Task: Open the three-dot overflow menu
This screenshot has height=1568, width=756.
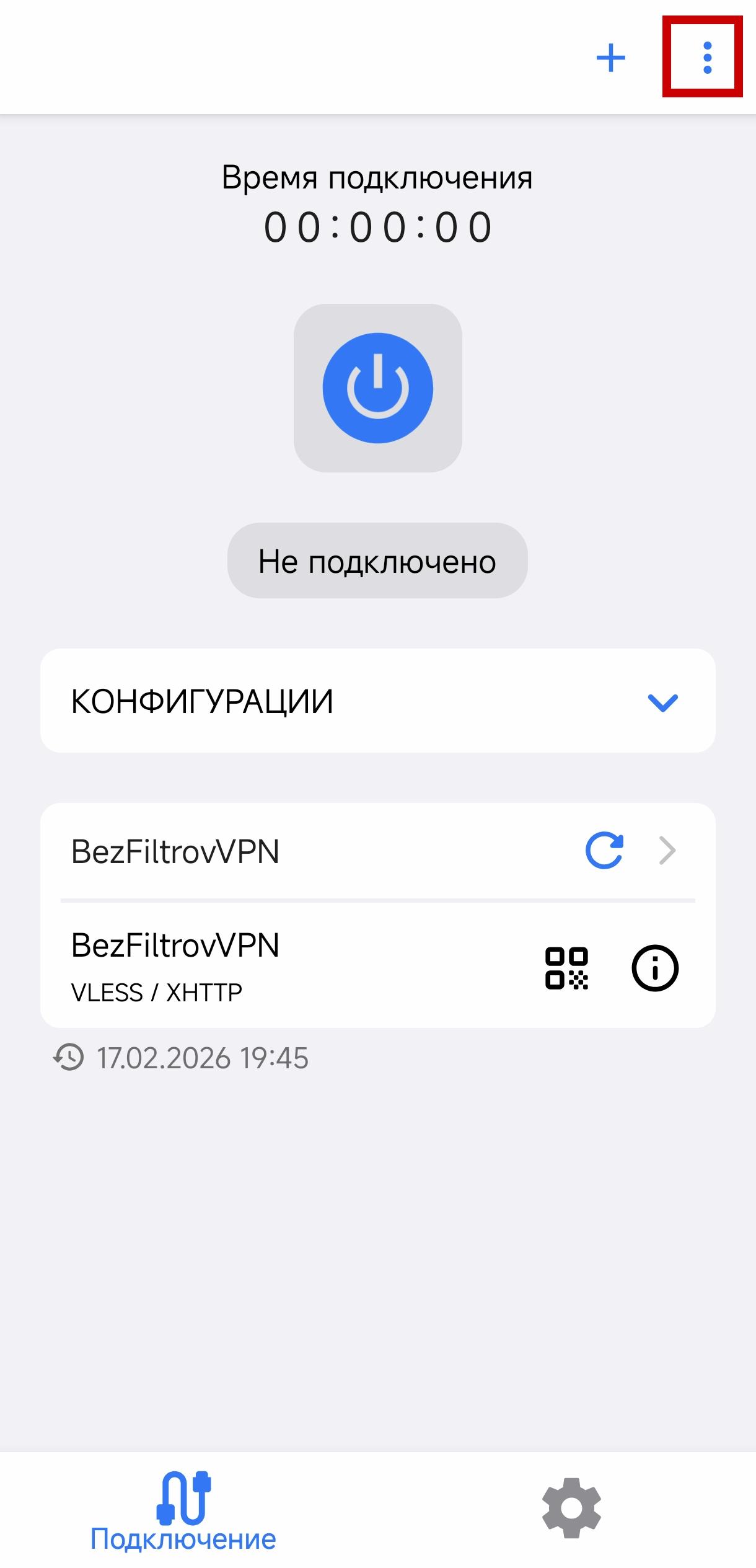Action: pos(706,58)
